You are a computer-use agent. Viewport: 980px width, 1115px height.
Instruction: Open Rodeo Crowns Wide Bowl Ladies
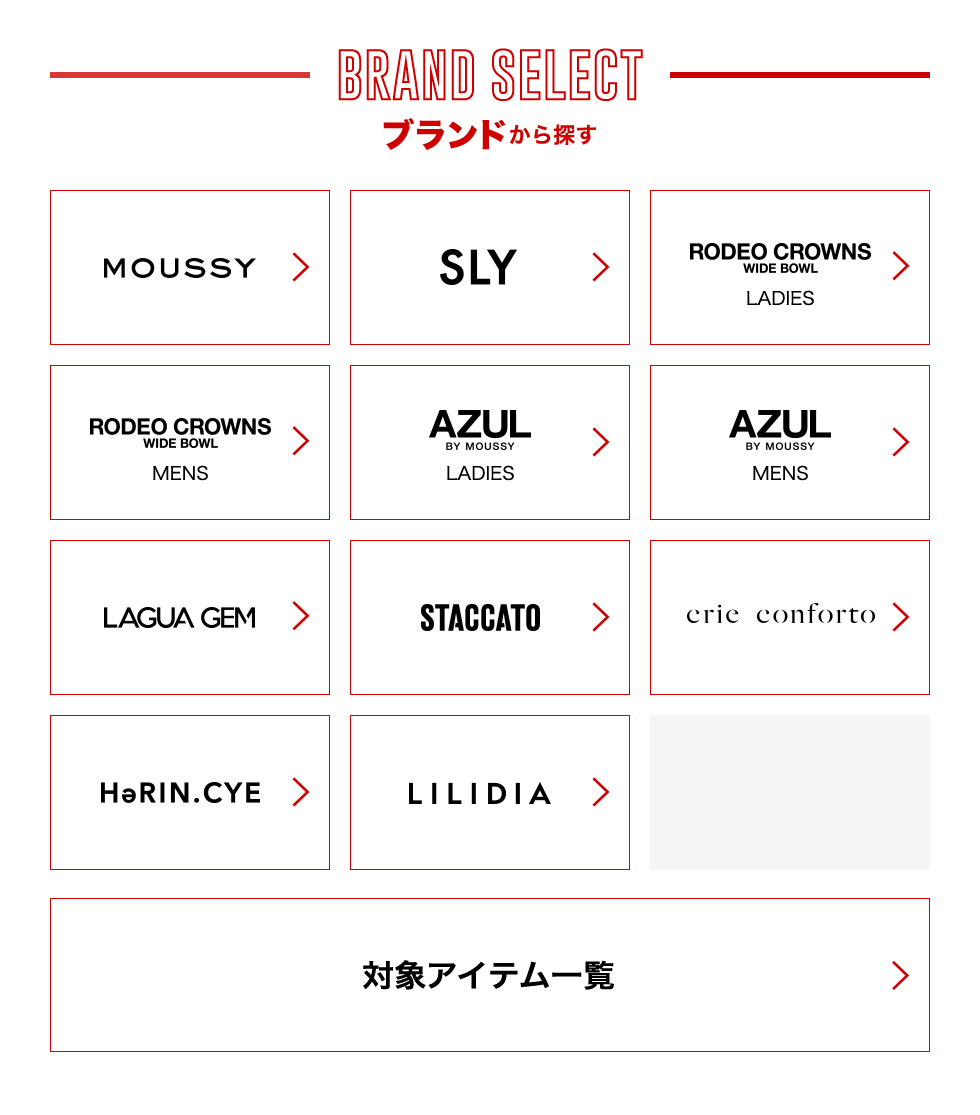tap(790, 267)
